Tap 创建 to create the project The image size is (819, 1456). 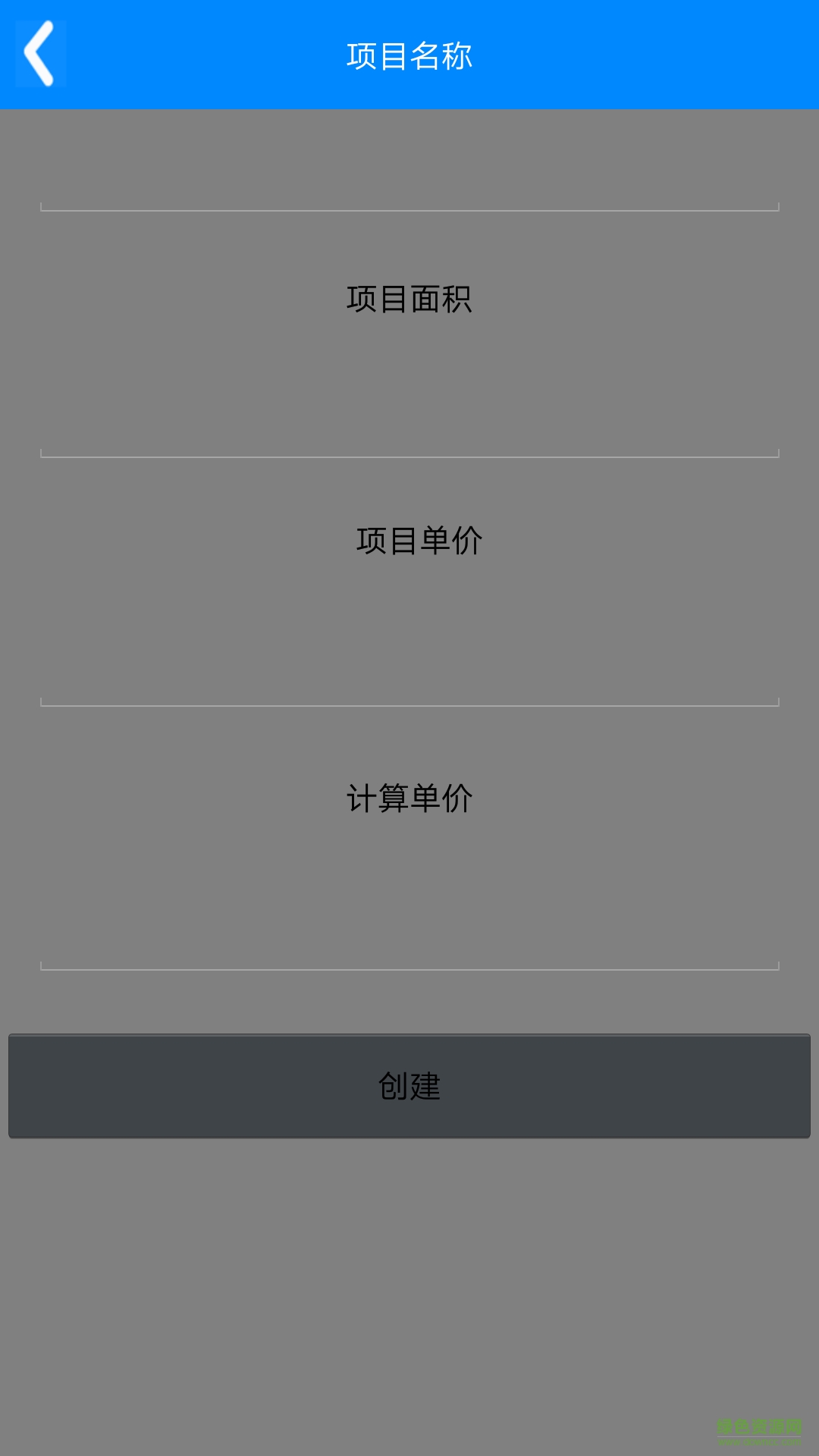point(409,1085)
